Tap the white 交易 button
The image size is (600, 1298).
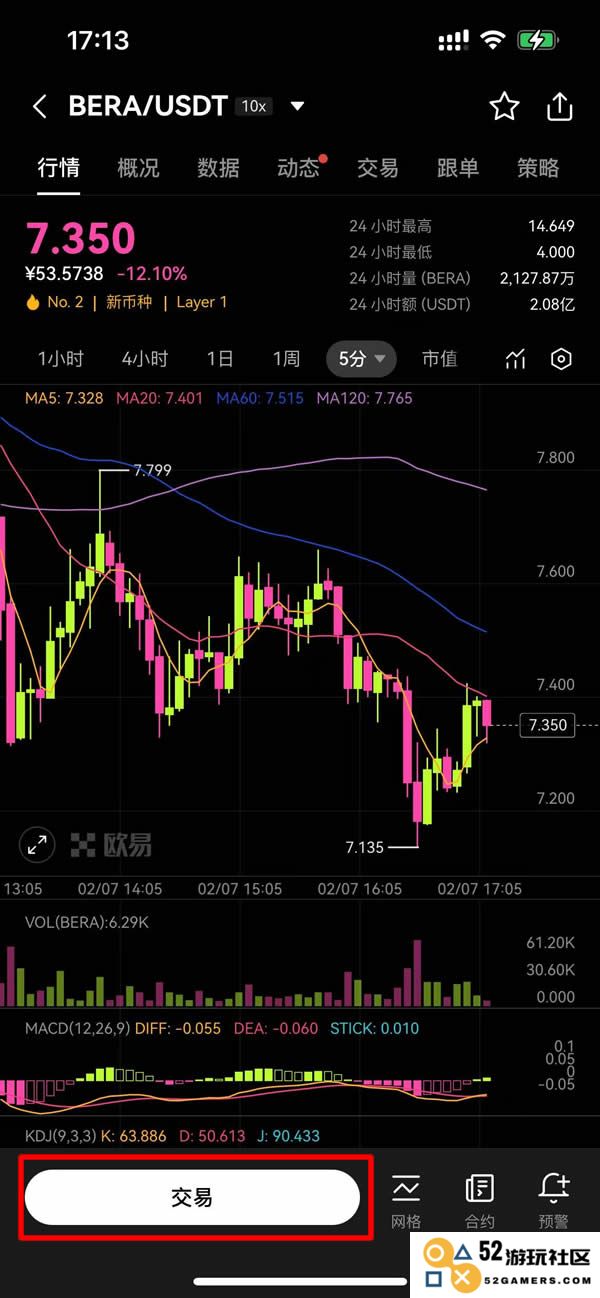pos(192,1197)
